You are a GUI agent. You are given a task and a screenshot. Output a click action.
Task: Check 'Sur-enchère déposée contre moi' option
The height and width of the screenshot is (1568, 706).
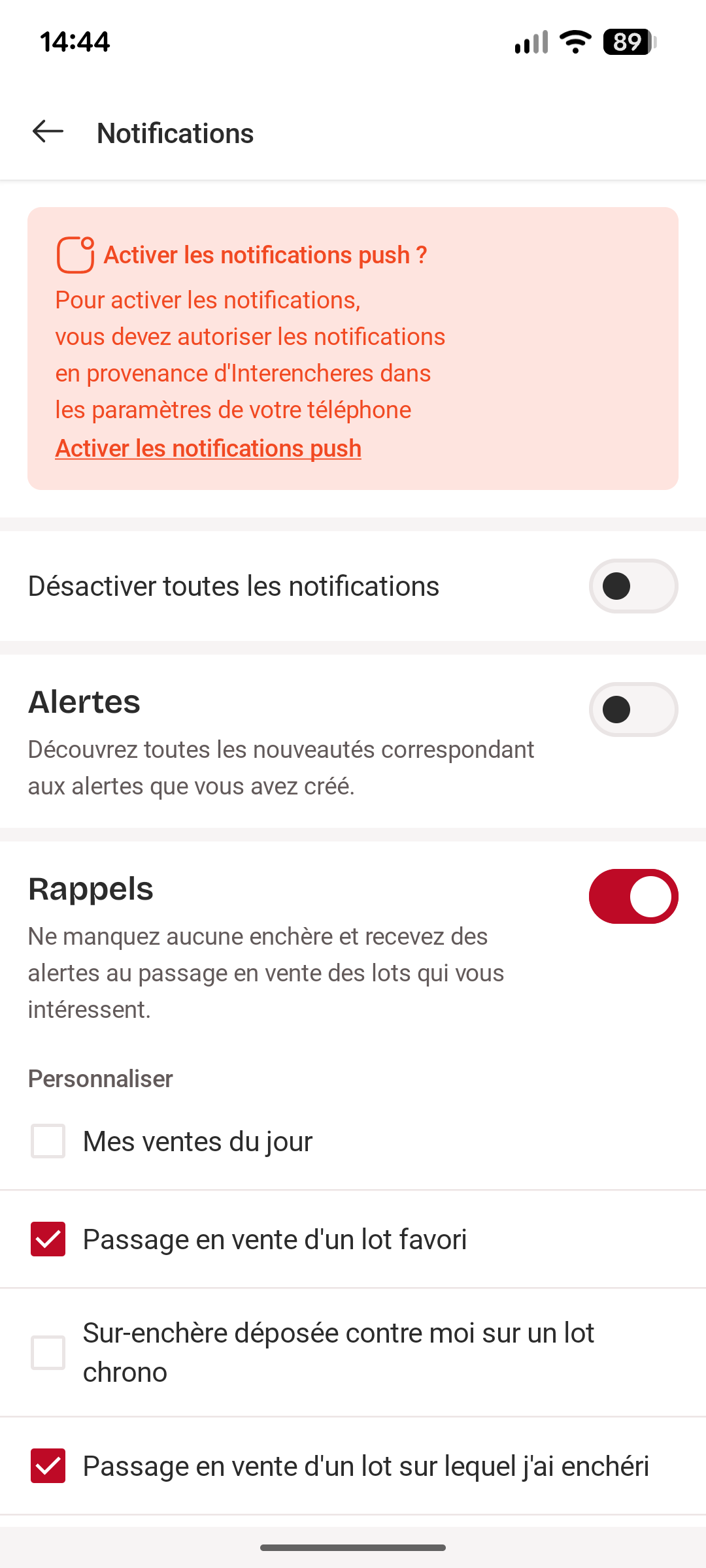tap(48, 1352)
